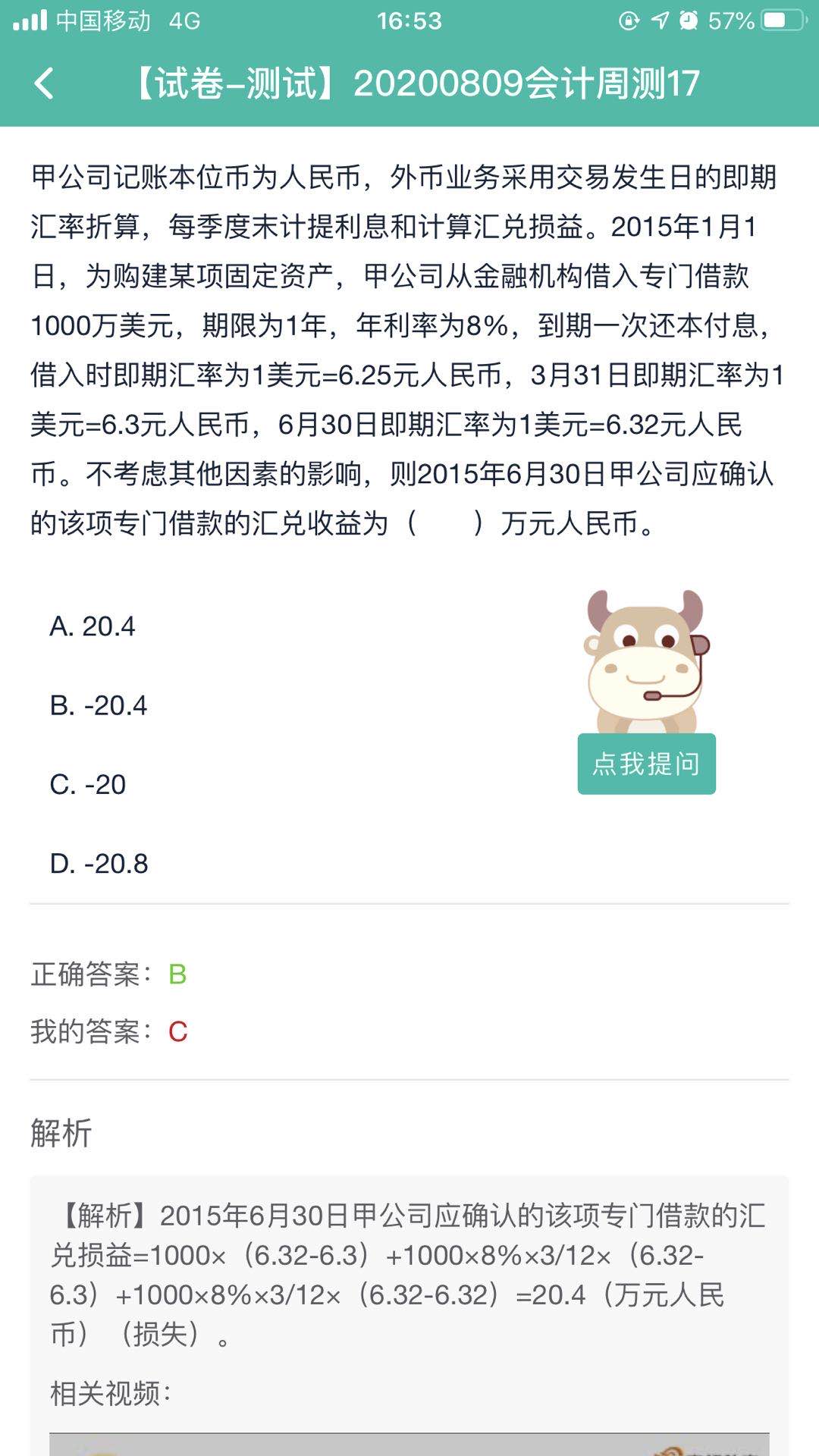Choose answer option D. -20.8
Viewport: 819px width, 1456px height.
coord(99,864)
